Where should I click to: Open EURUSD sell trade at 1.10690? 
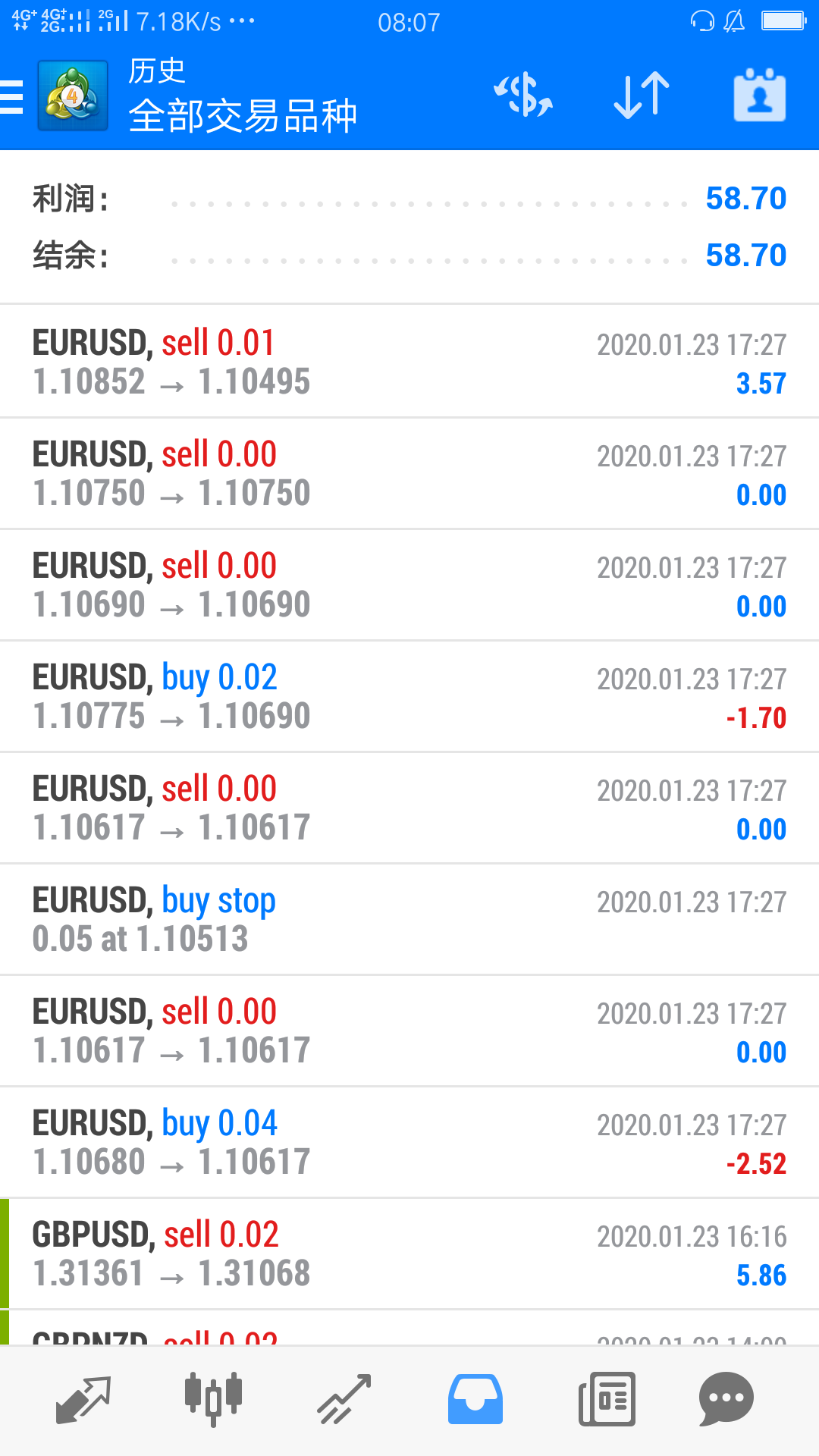pos(409,585)
